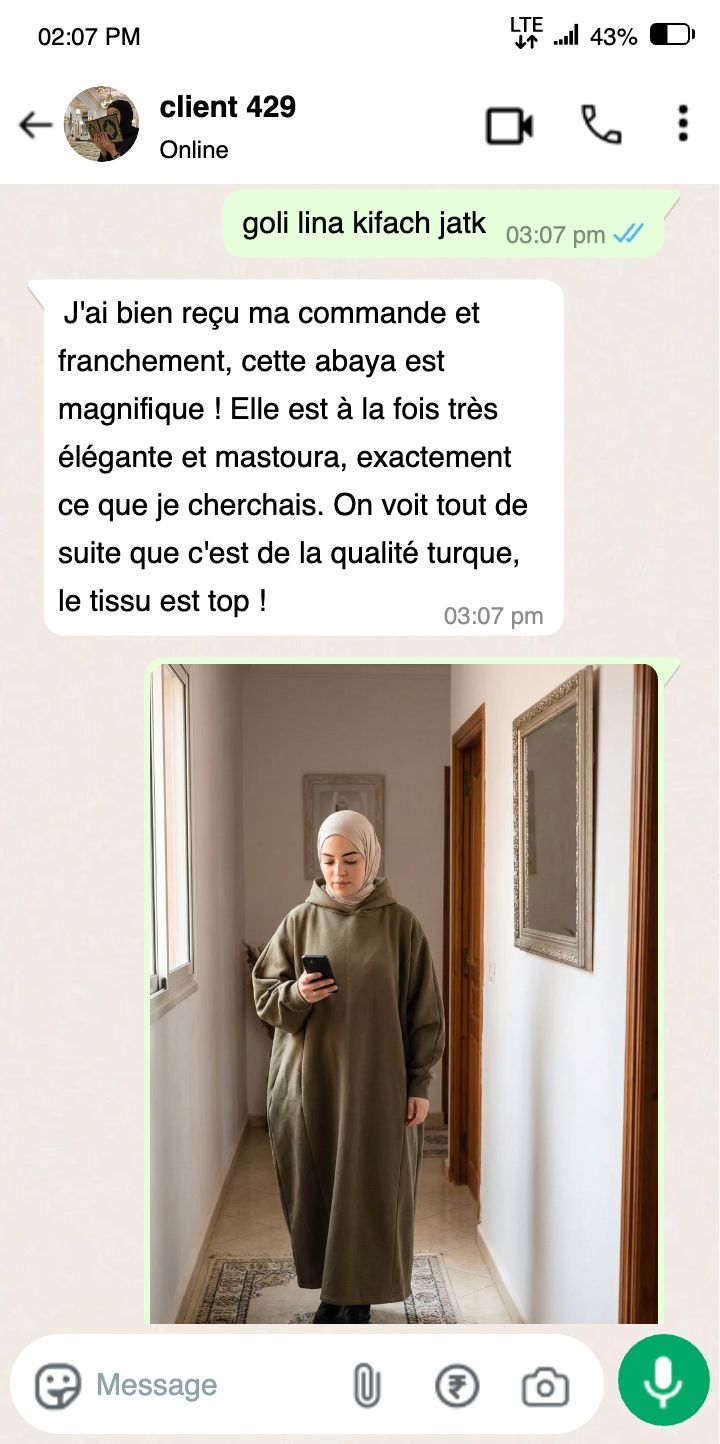Record a voice message with microphone
Screen dimensions: 720x1444
click(663, 1381)
